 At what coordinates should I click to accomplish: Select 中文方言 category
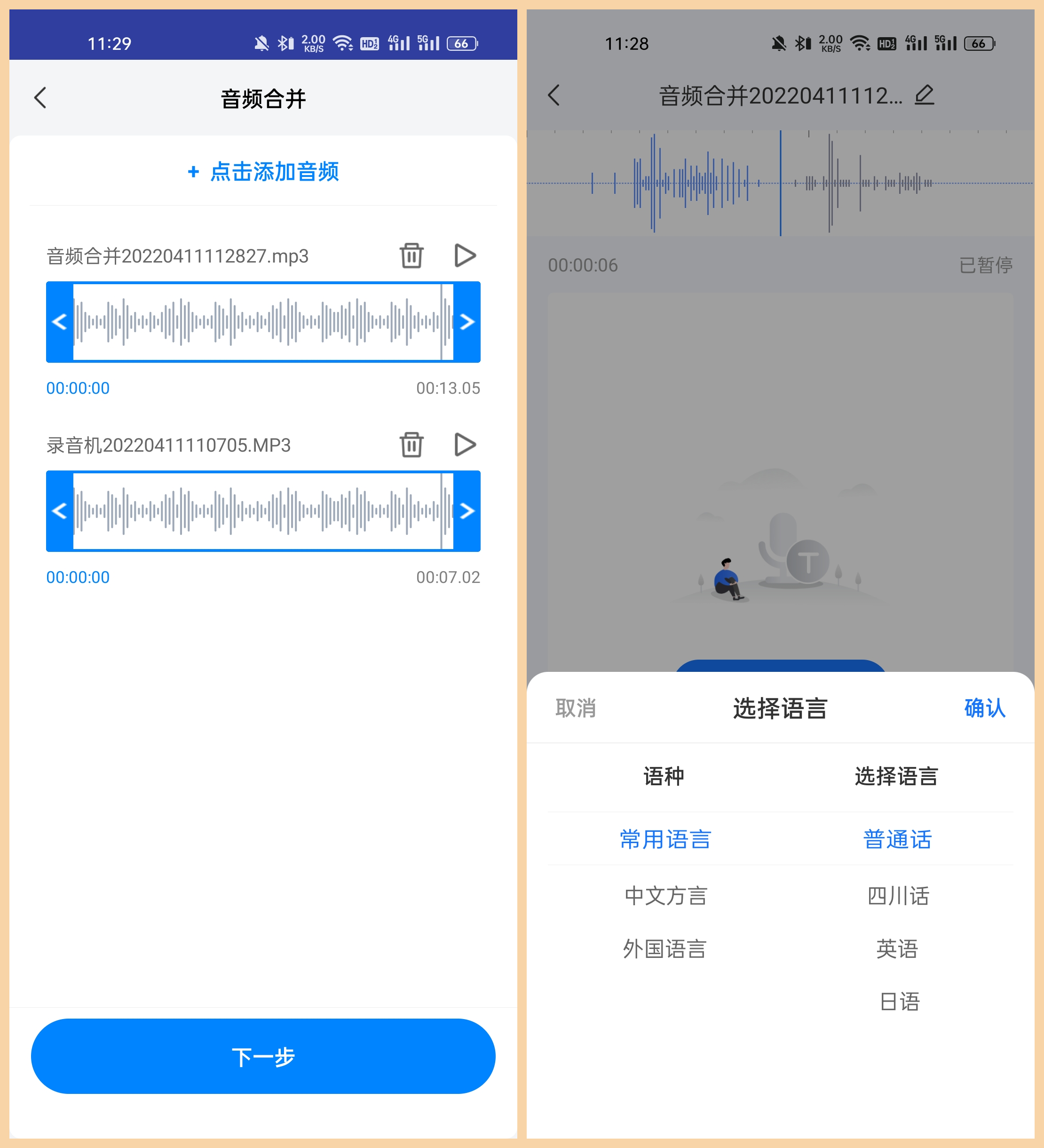click(665, 896)
